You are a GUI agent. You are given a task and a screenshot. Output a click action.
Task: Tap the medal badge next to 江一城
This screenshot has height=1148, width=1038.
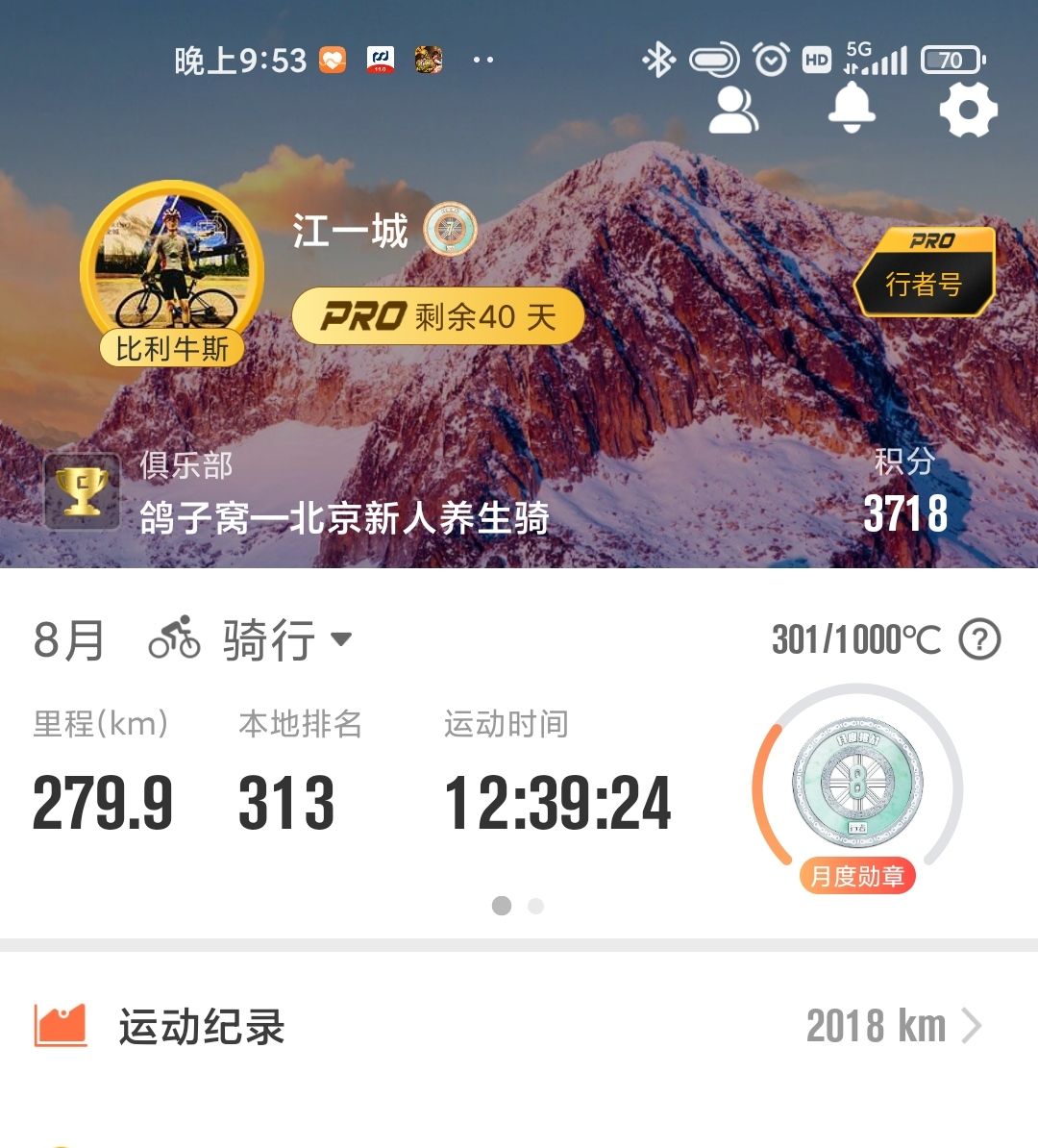450,230
